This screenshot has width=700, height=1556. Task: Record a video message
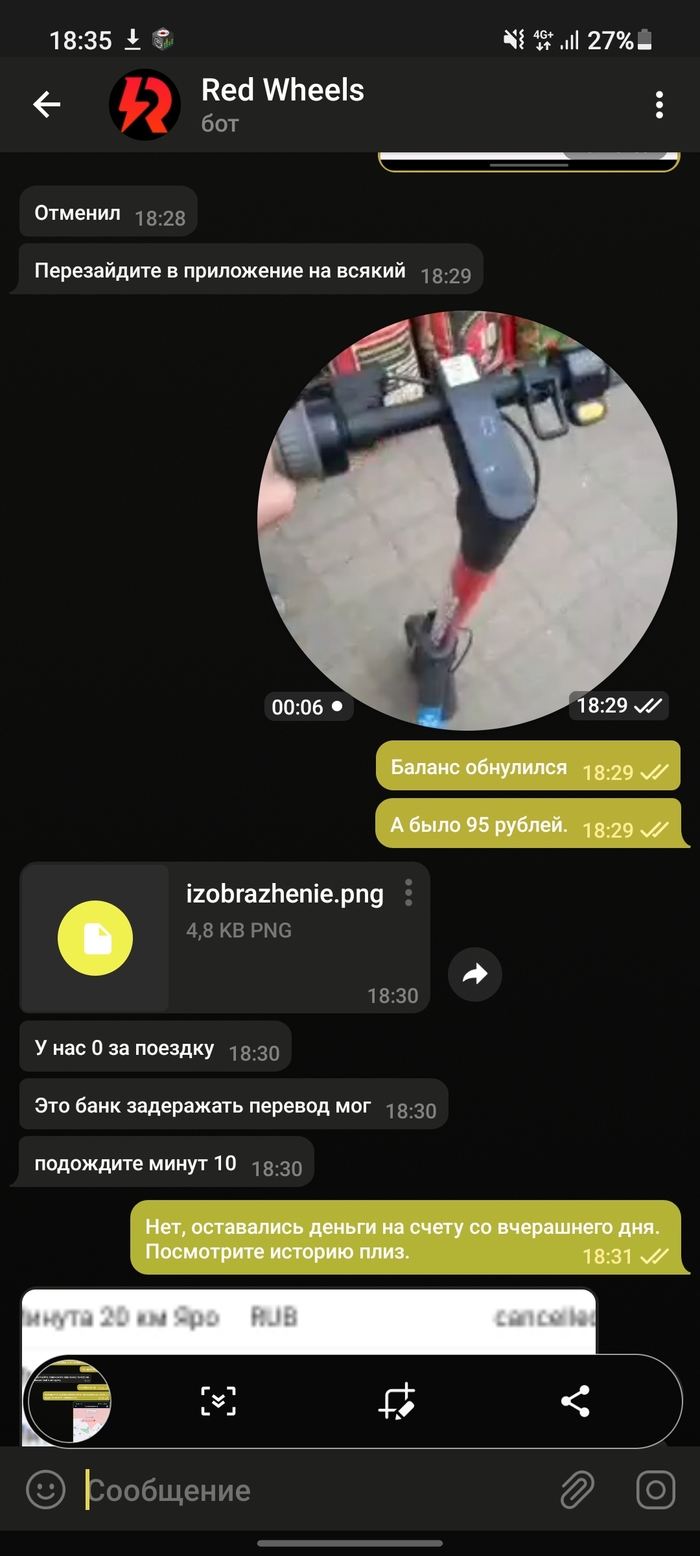point(656,1490)
